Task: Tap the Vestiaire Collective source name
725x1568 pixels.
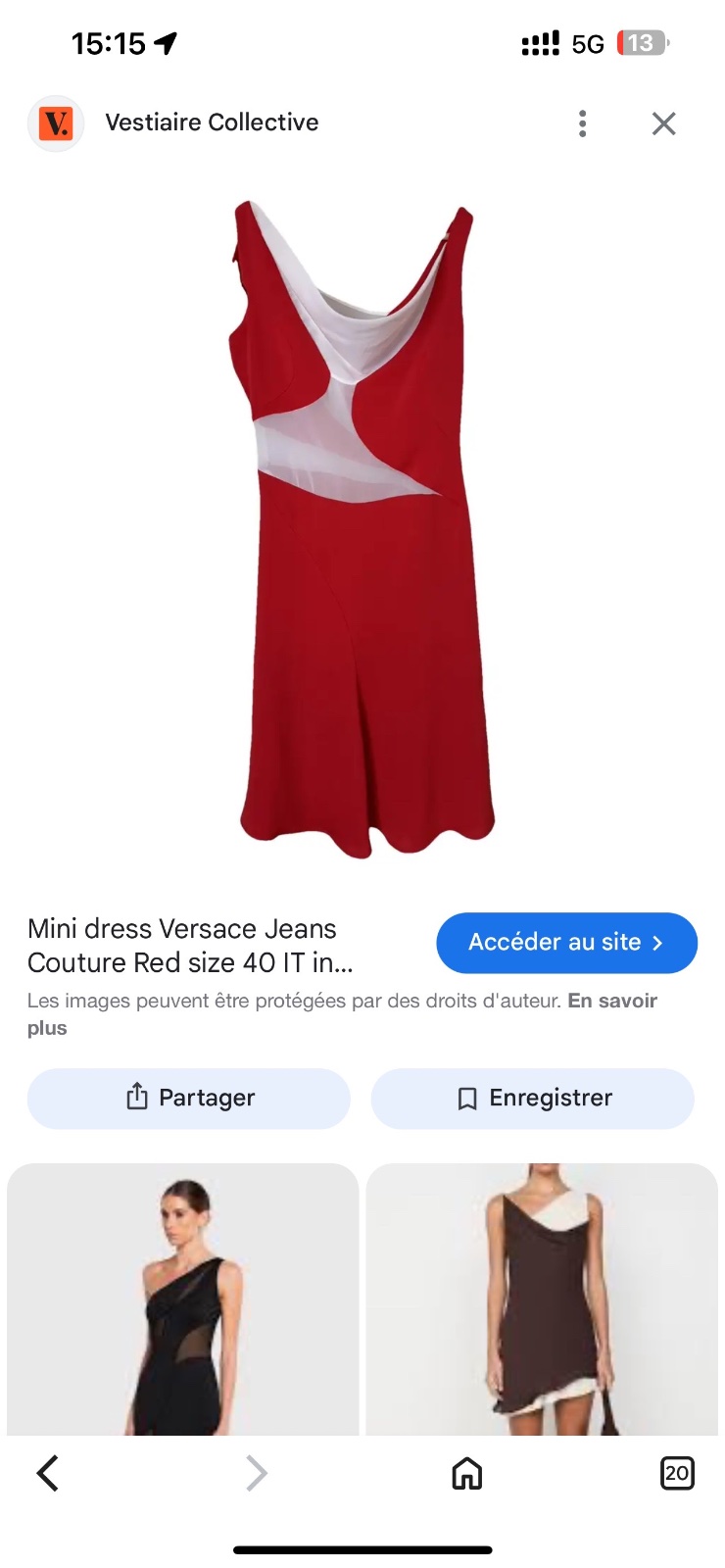Action: coord(212,122)
